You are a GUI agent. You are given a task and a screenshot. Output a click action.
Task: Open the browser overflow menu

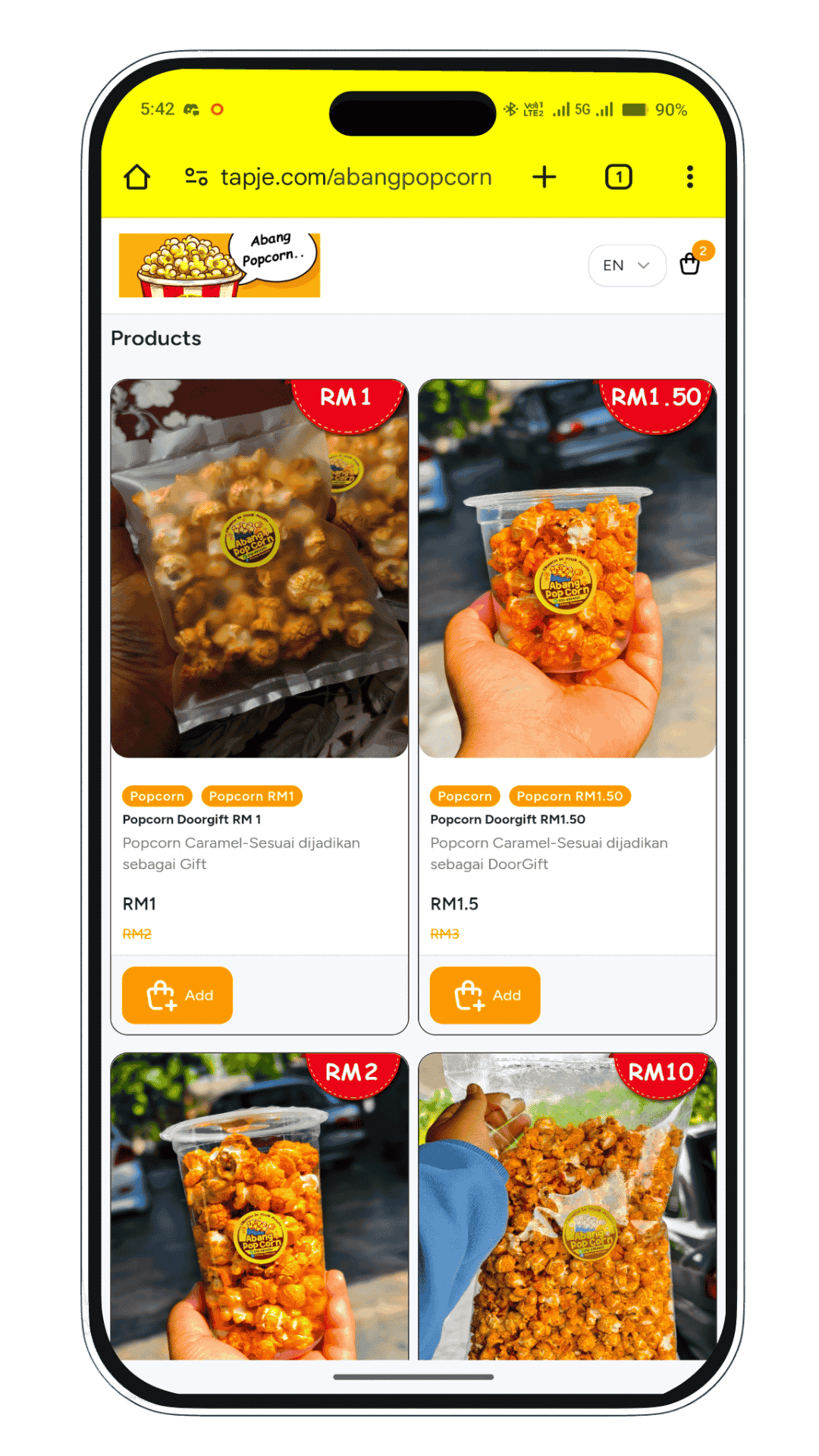point(689,177)
